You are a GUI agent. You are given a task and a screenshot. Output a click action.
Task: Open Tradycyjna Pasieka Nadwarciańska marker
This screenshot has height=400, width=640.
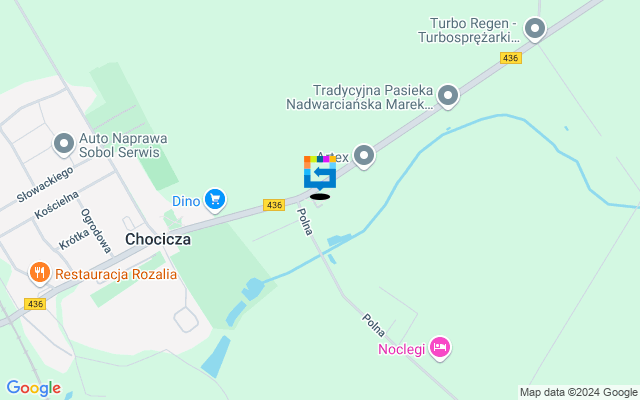tap(448, 96)
